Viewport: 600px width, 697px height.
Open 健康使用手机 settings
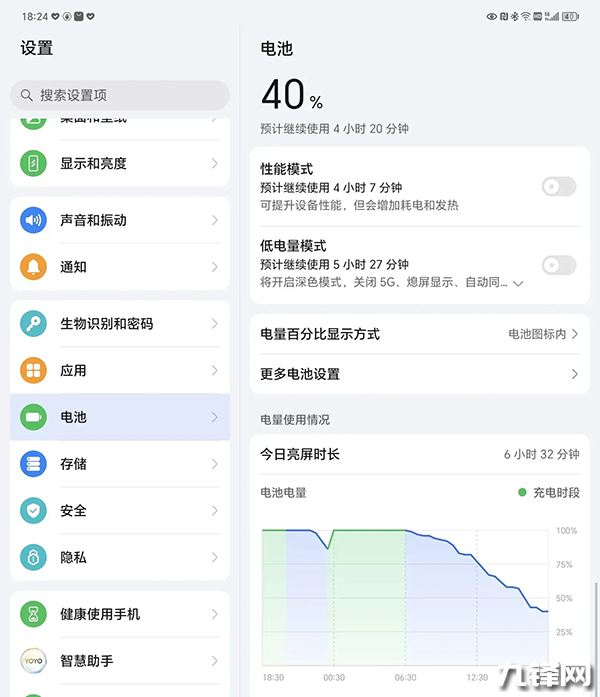[x=120, y=614]
